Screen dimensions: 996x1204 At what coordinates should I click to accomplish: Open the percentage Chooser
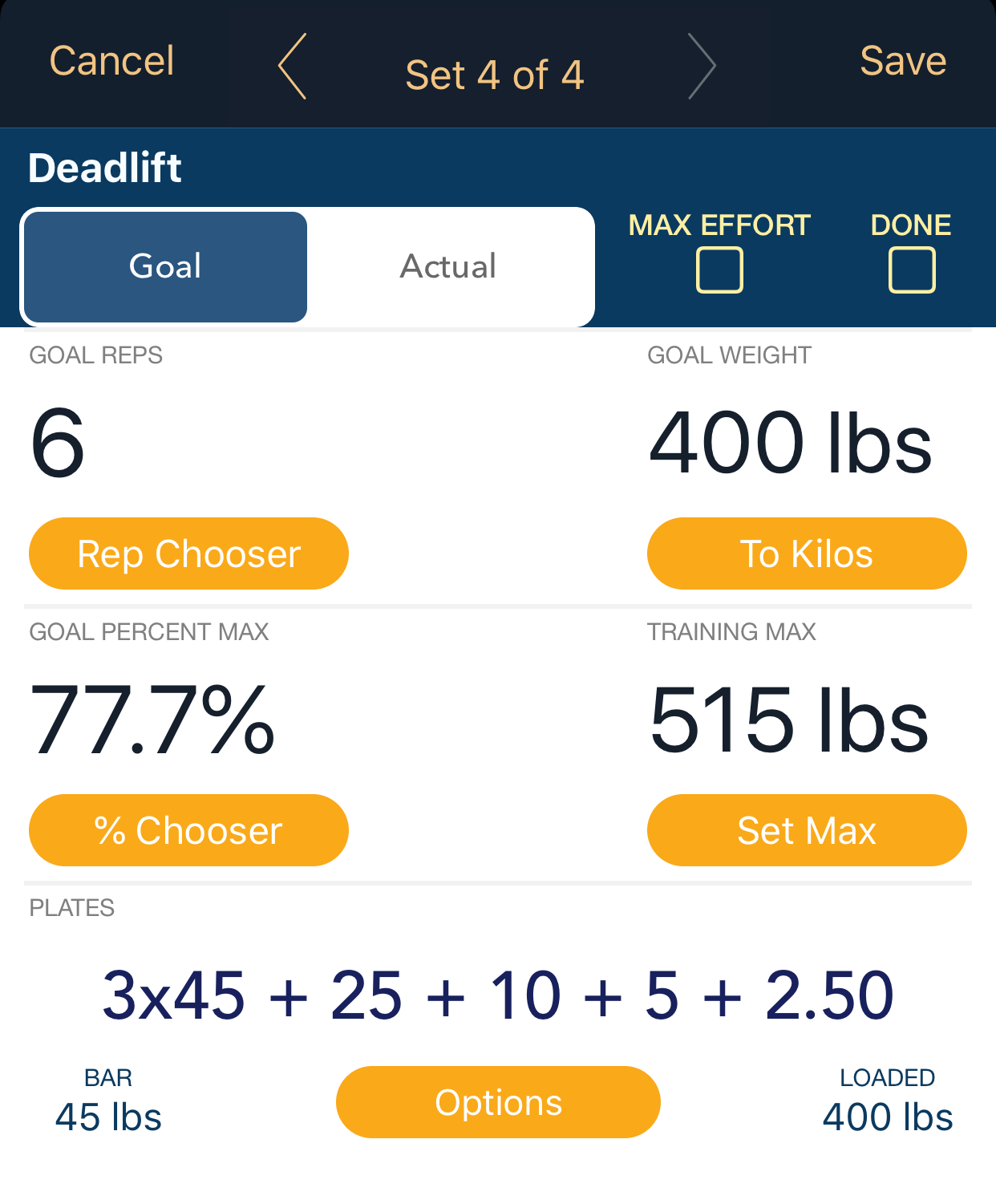[188, 830]
